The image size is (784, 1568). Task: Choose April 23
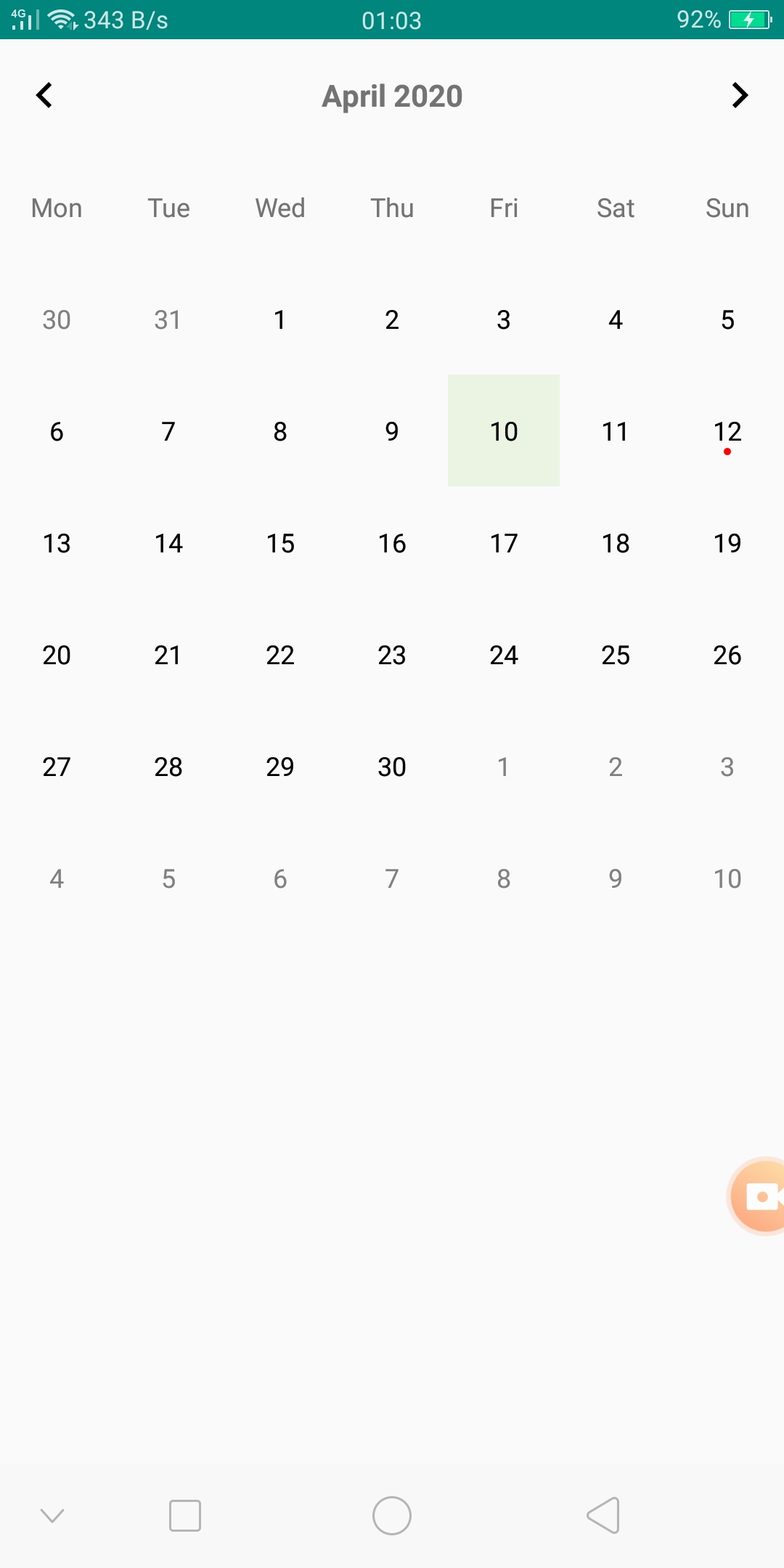[392, 655]
